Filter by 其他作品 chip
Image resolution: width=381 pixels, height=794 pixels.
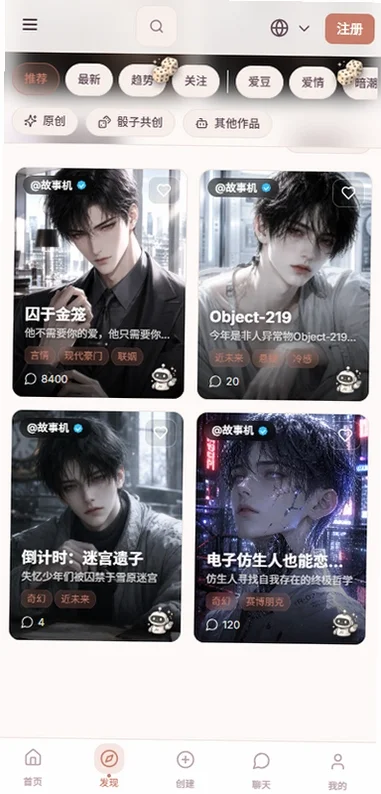[227, 124]
